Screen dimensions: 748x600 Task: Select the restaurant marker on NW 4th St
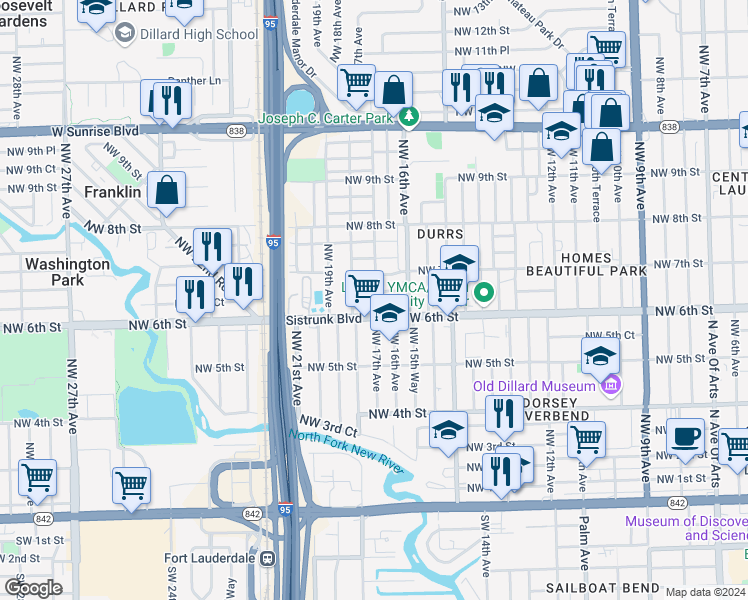504,414
